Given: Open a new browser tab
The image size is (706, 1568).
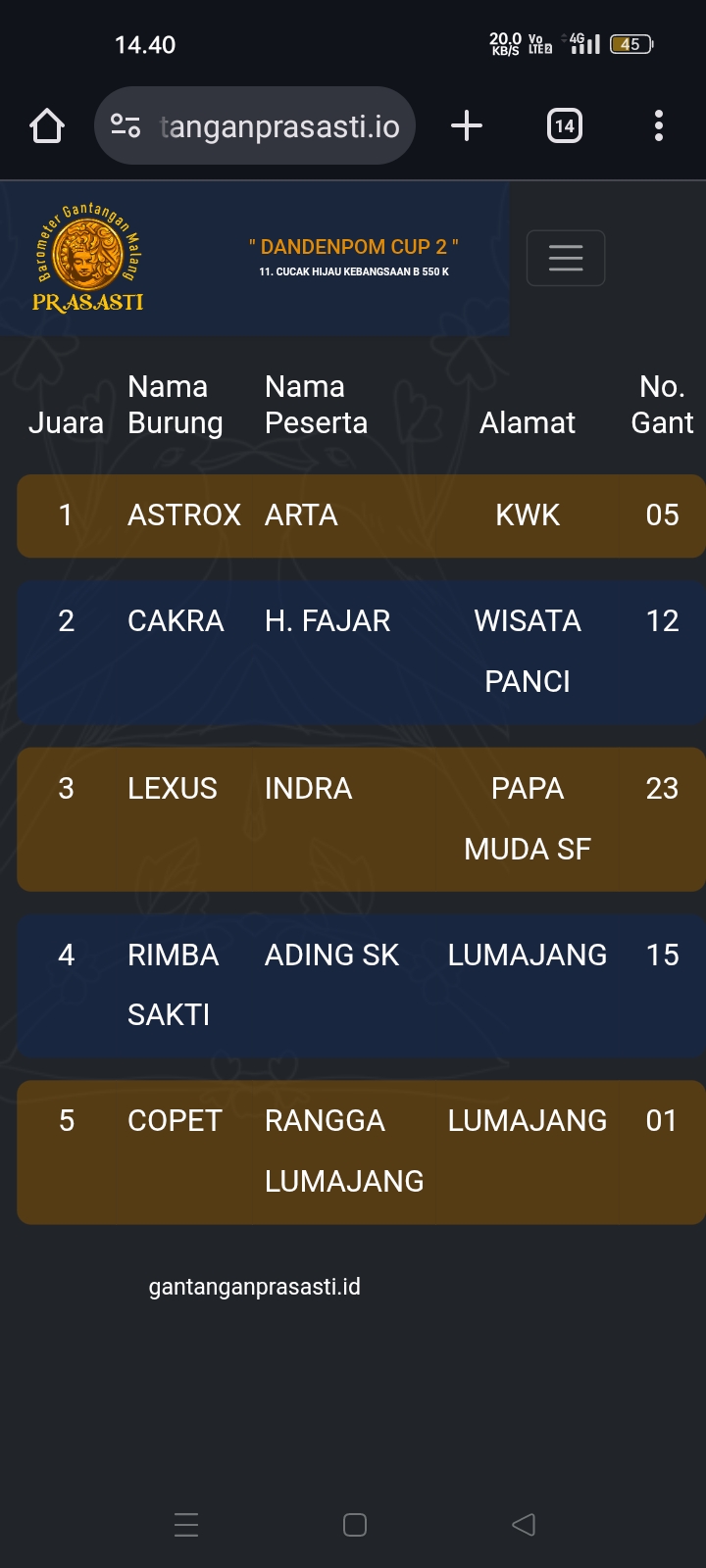Looking at the screenshot, I should coord(467,126).
